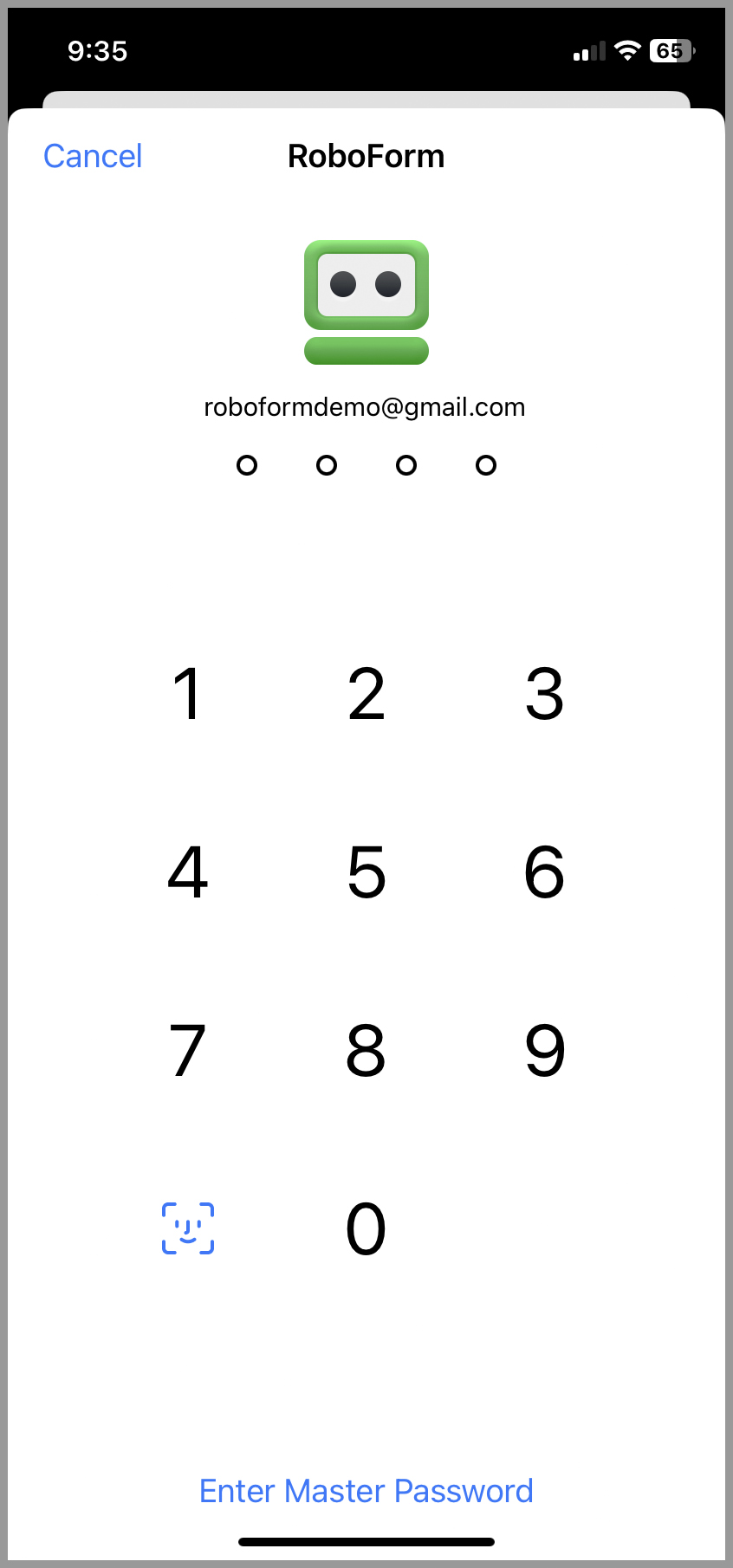Image resolution: width=733 pixels, height=1568 pixels.
Task: Enter digit 1 on the keypad
Action: (x=188, y=694)
